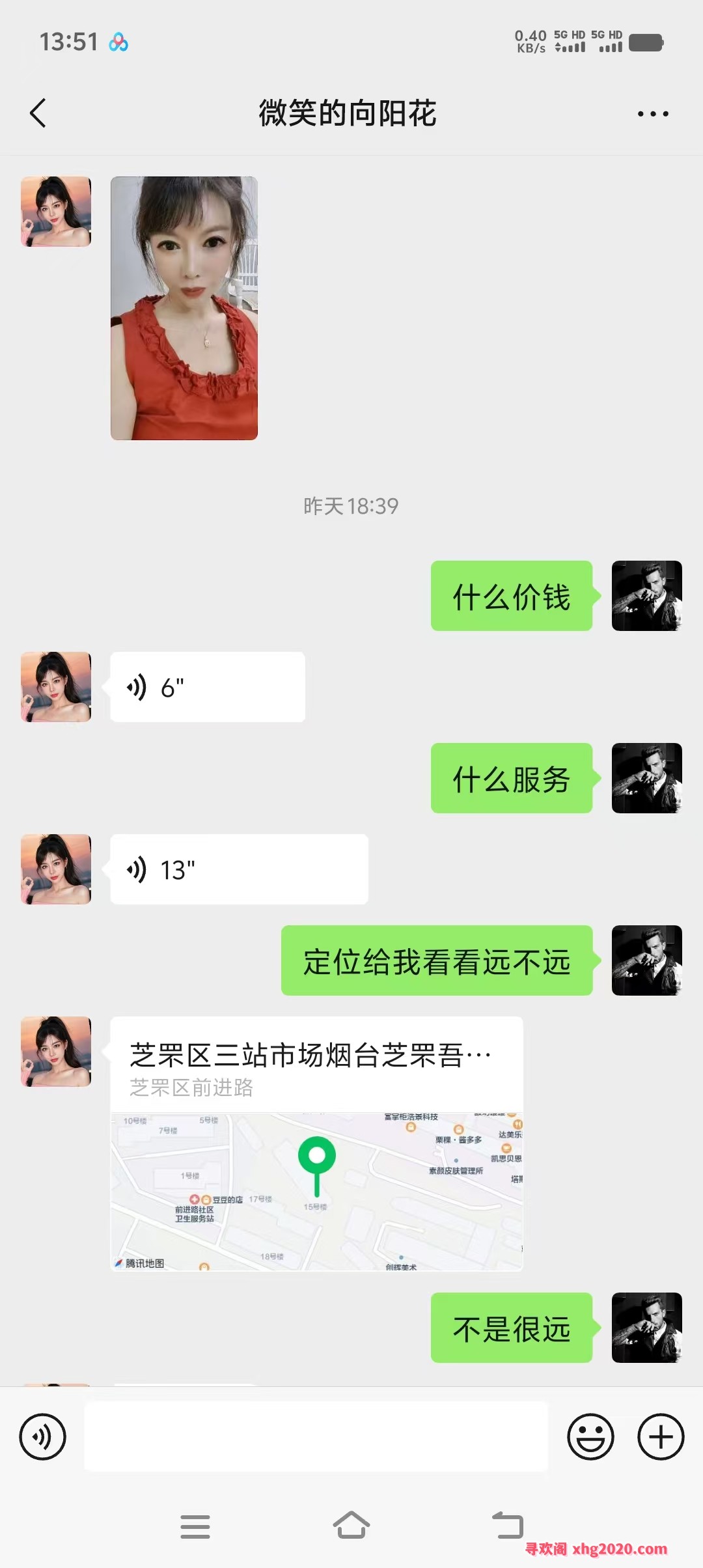Open the red dress photo message
Image resolution: width=703 pixels, height=1568 pixels.
[184, 308]
